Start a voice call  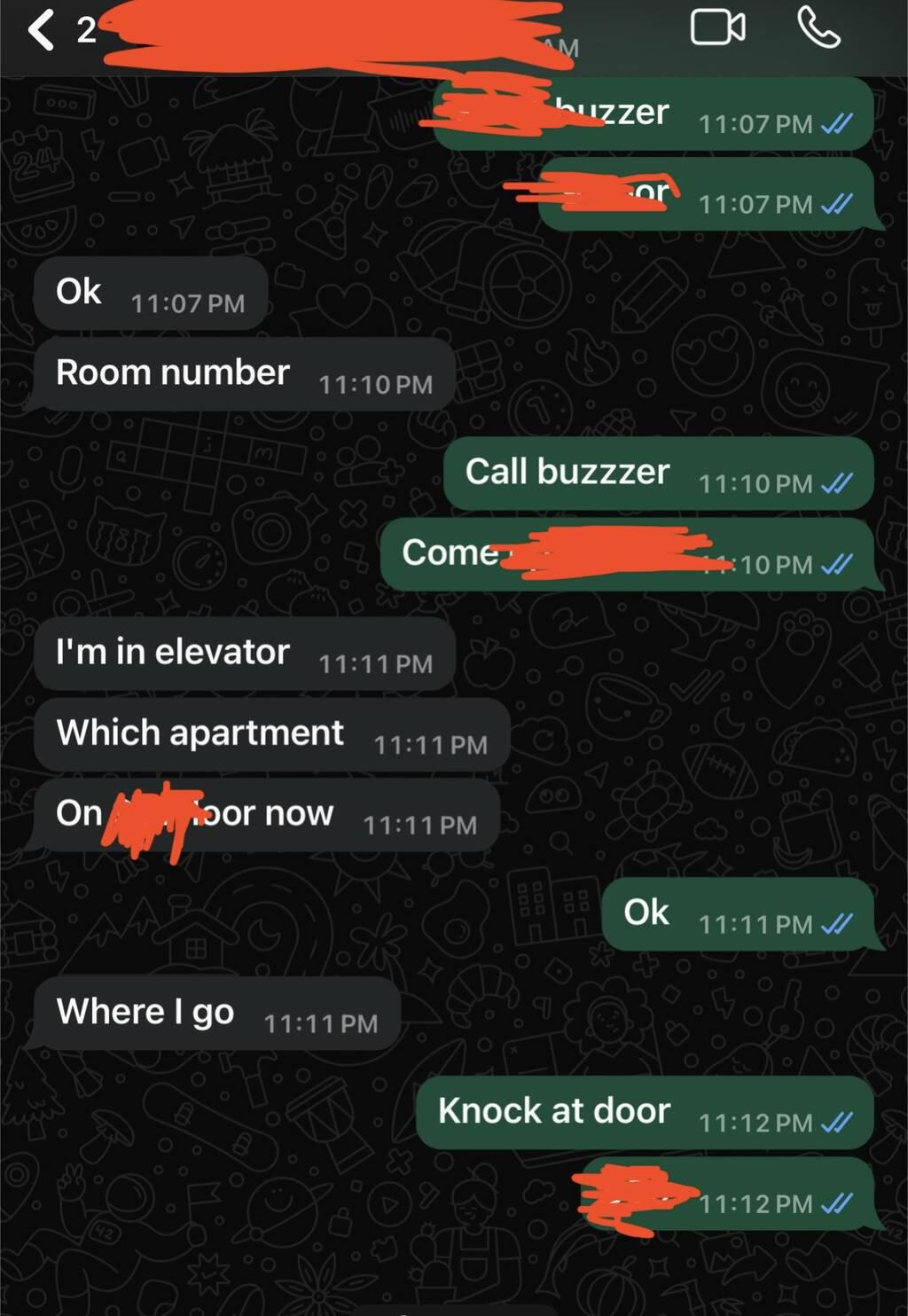818,27
